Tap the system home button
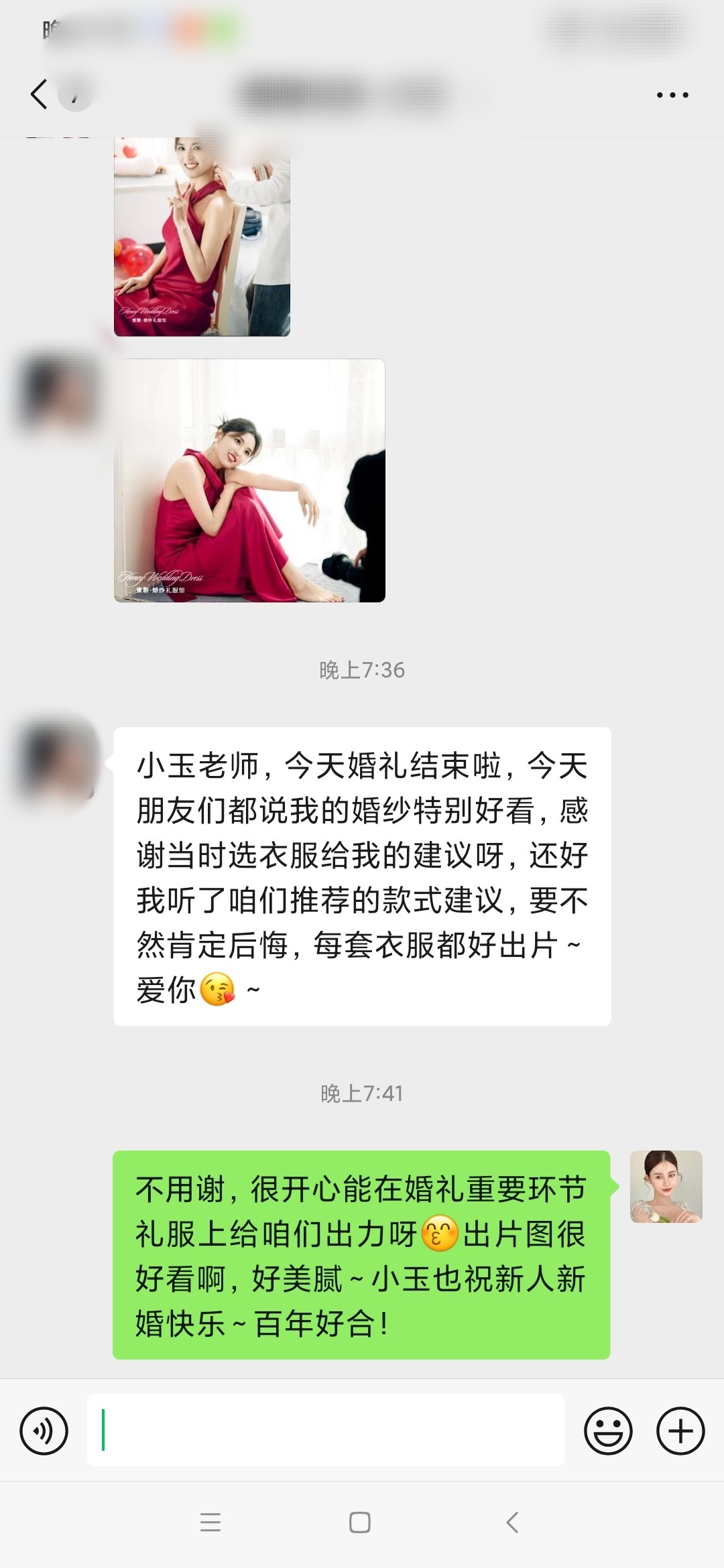The width and height of the screenshot is (724, 1568). (360, 1522)
